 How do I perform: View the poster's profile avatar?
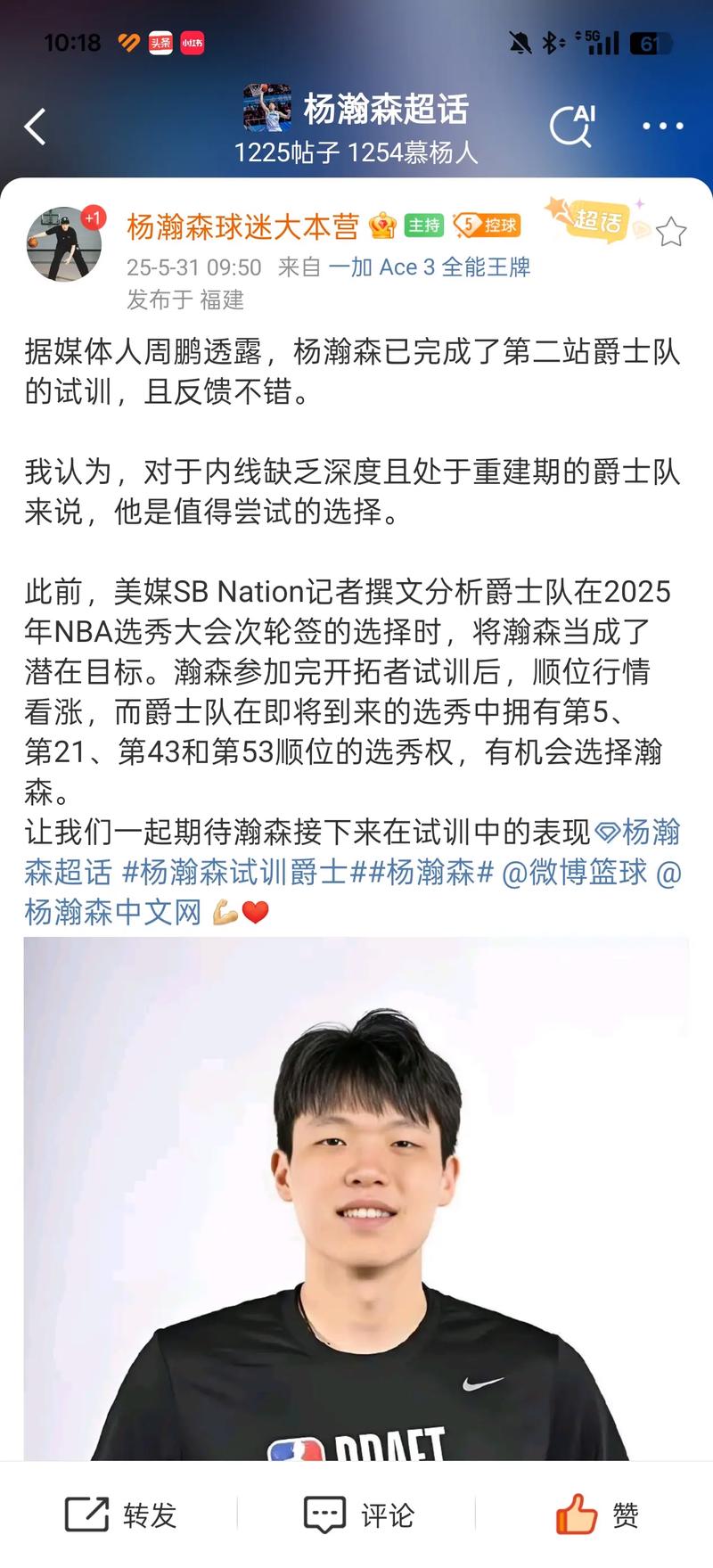64,244
